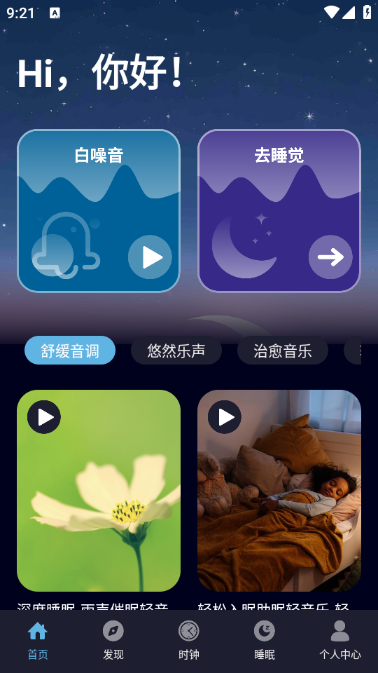Play the 白噪音 white noise card
Image resolution: width=378 pixels, height=673 pixels.
(150, 257)
